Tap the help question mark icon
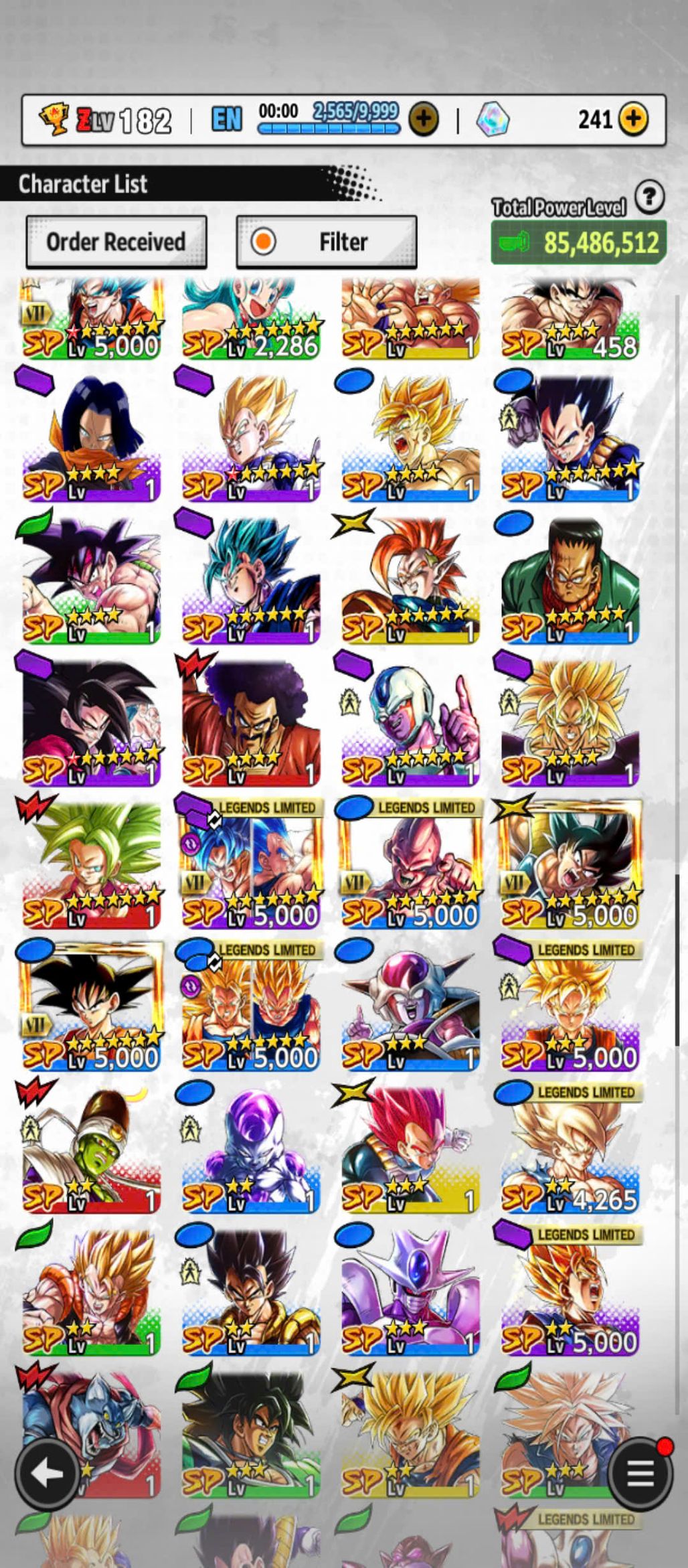This screenshot has height=1568, width=688. 649,198
